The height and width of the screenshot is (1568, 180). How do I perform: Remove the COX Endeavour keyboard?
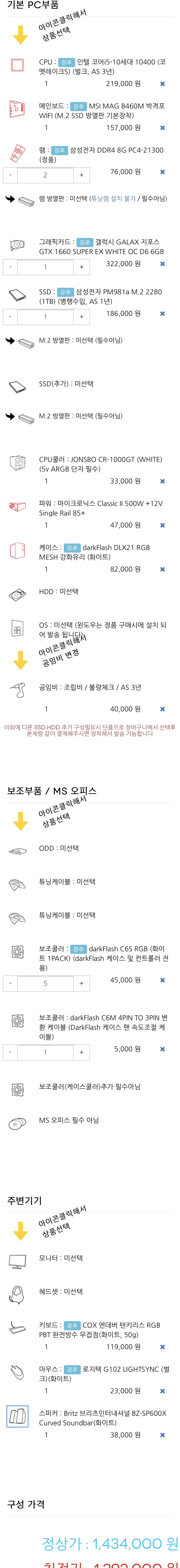click(162, 1347)
